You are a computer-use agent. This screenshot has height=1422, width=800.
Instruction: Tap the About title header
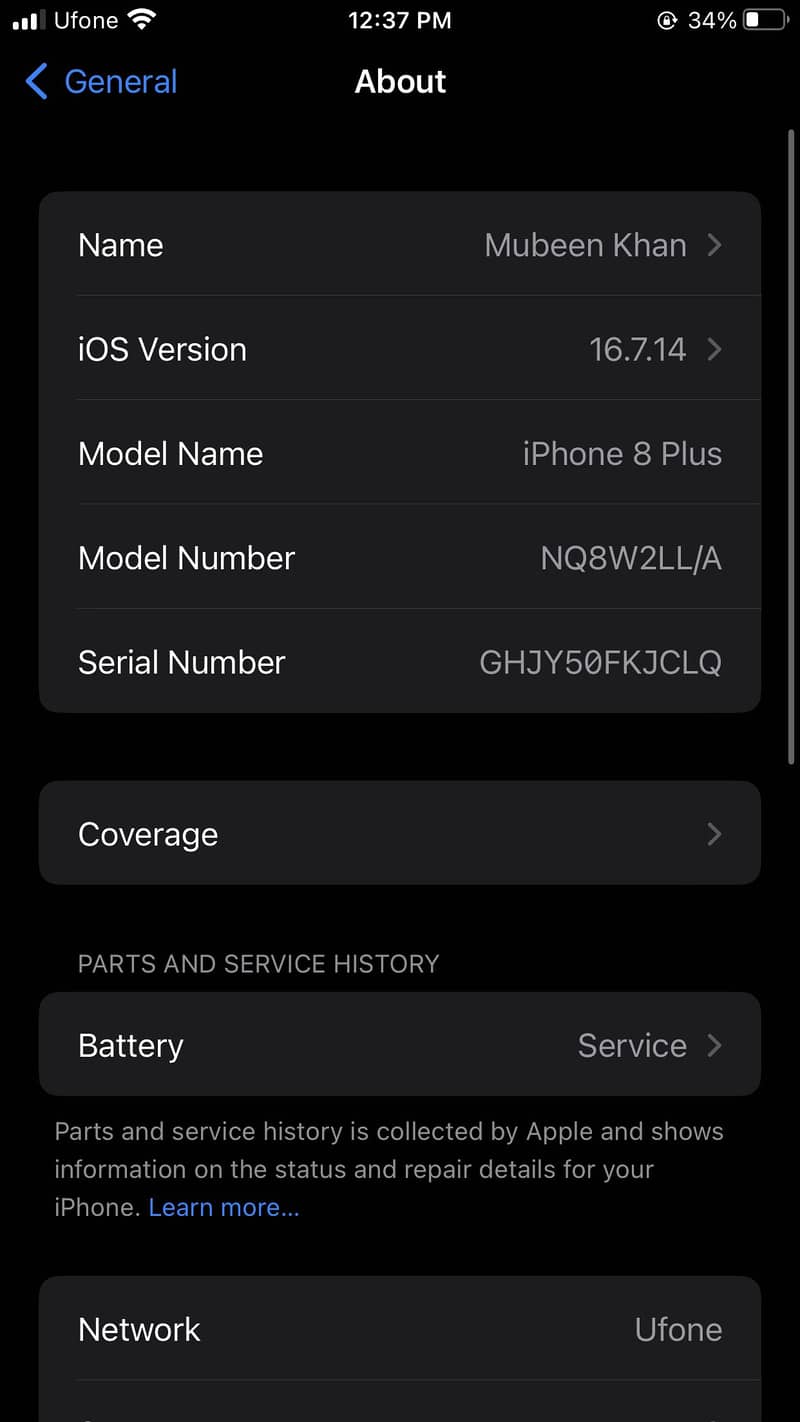400,81
